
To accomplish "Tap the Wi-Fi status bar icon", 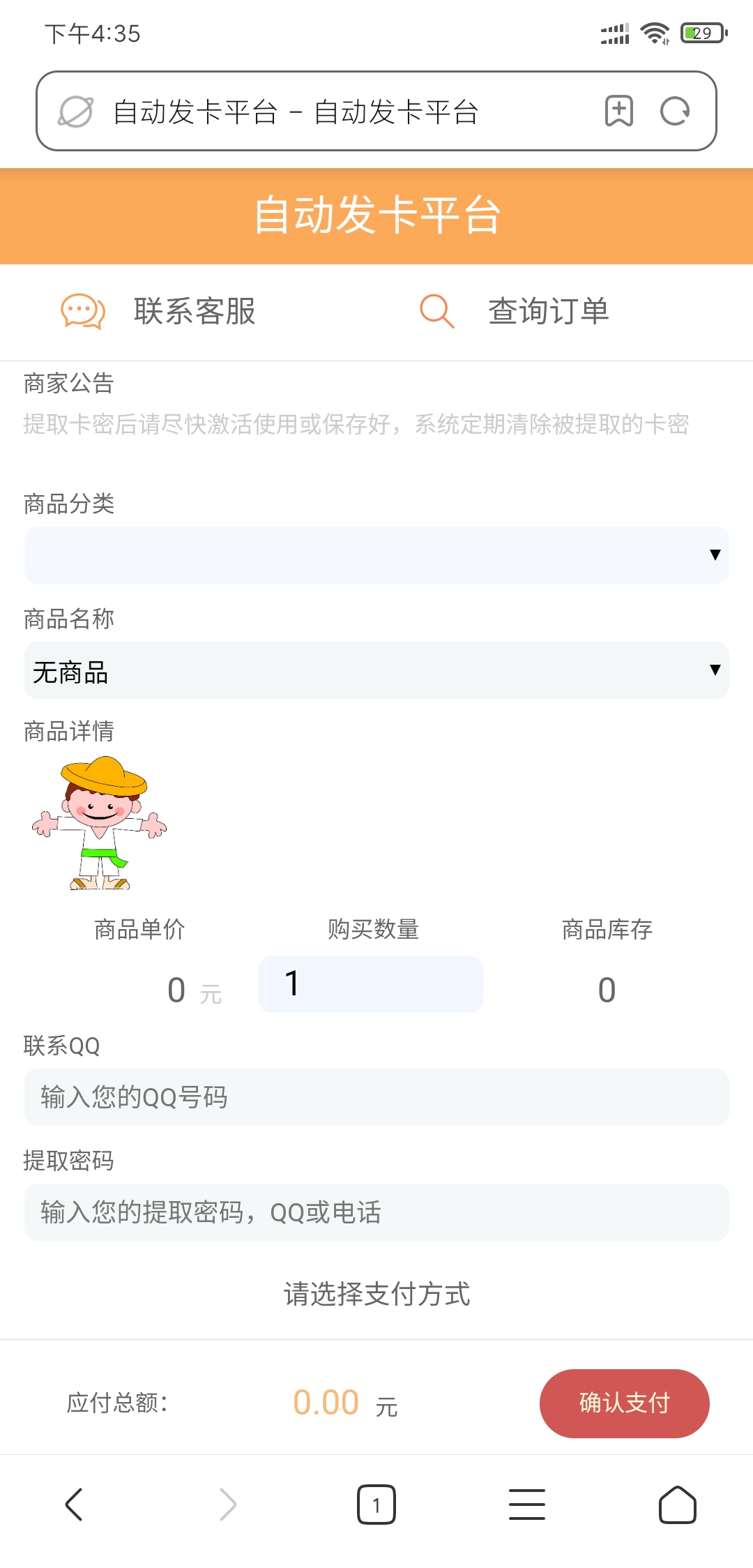I will [653, 33].
